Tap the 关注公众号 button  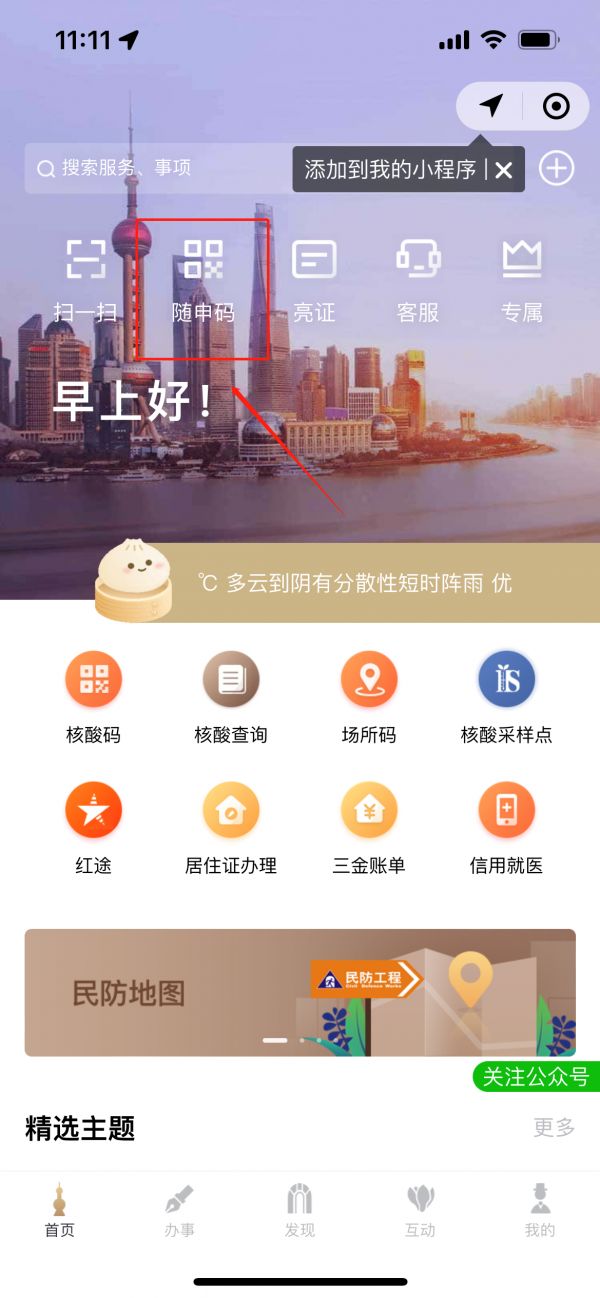pyautogui.click(x=536, y=1077)
